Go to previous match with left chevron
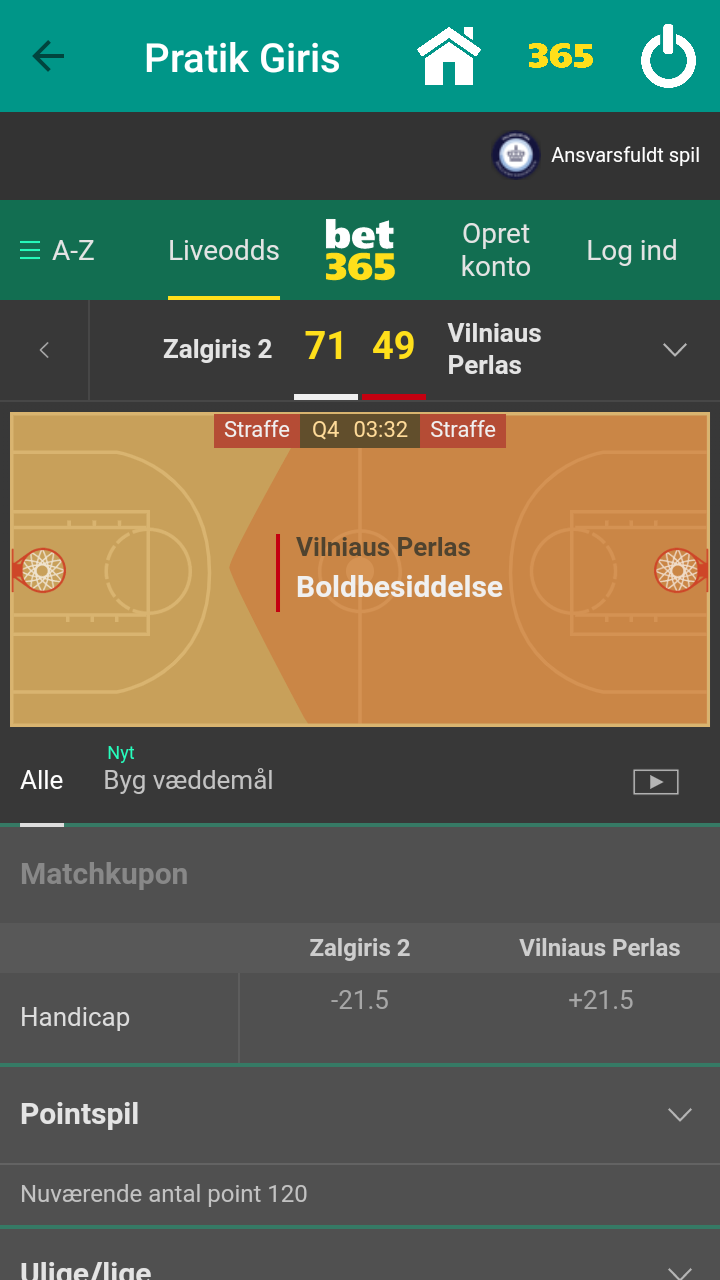Viewport: 720px width, 1280px height. (44, 350)
